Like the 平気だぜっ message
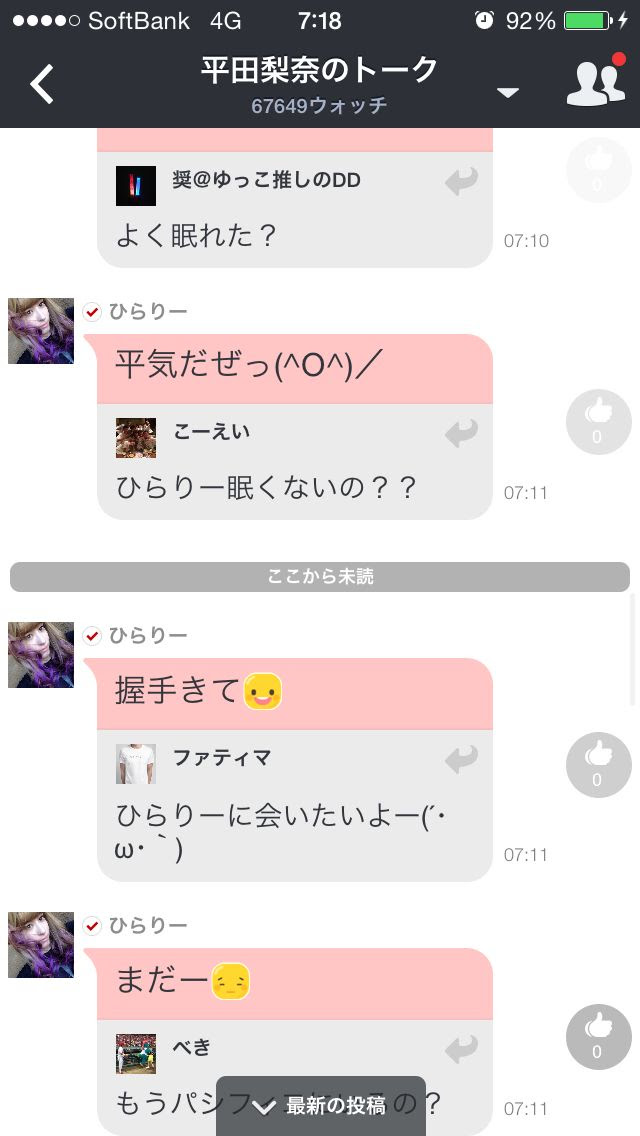This screenshot has height=1136, width=640. (598, 421)
